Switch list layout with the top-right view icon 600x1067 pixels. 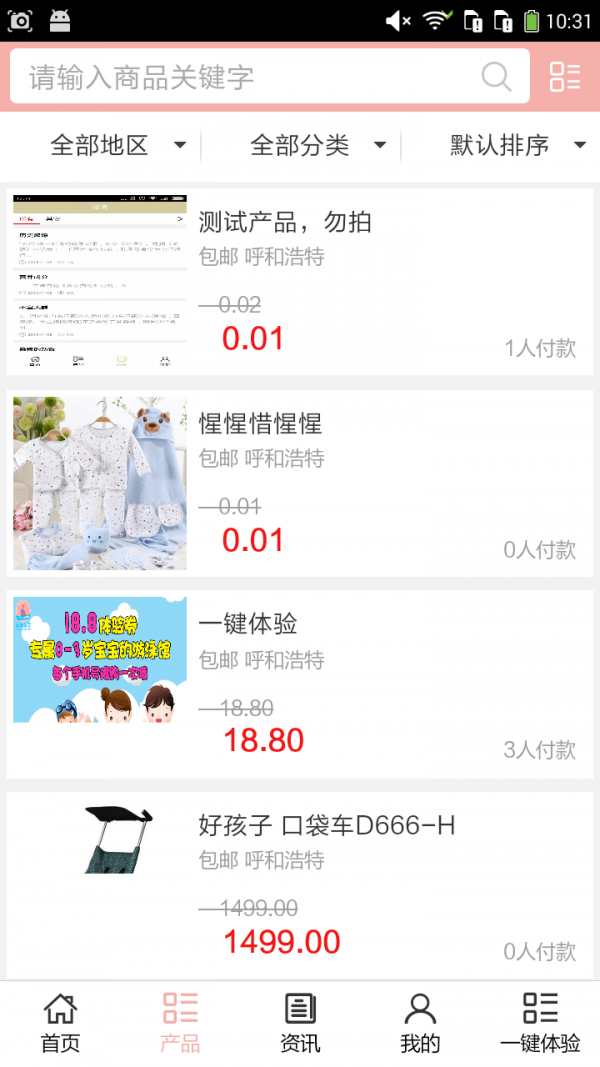(565, 77)
